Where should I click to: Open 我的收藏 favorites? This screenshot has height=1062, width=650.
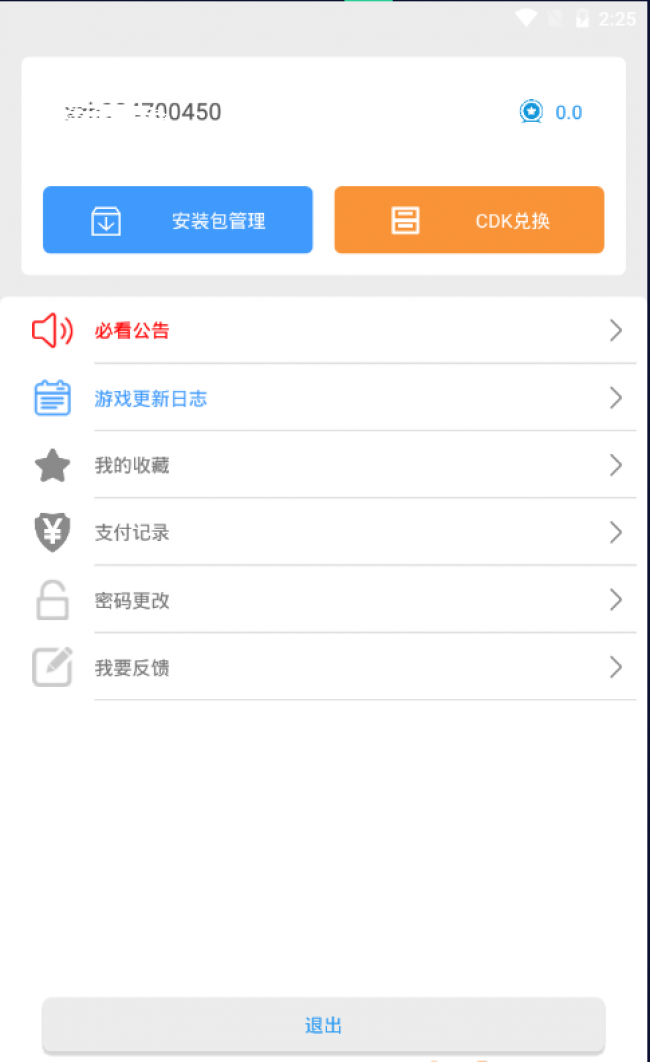(x=325, y=465)
